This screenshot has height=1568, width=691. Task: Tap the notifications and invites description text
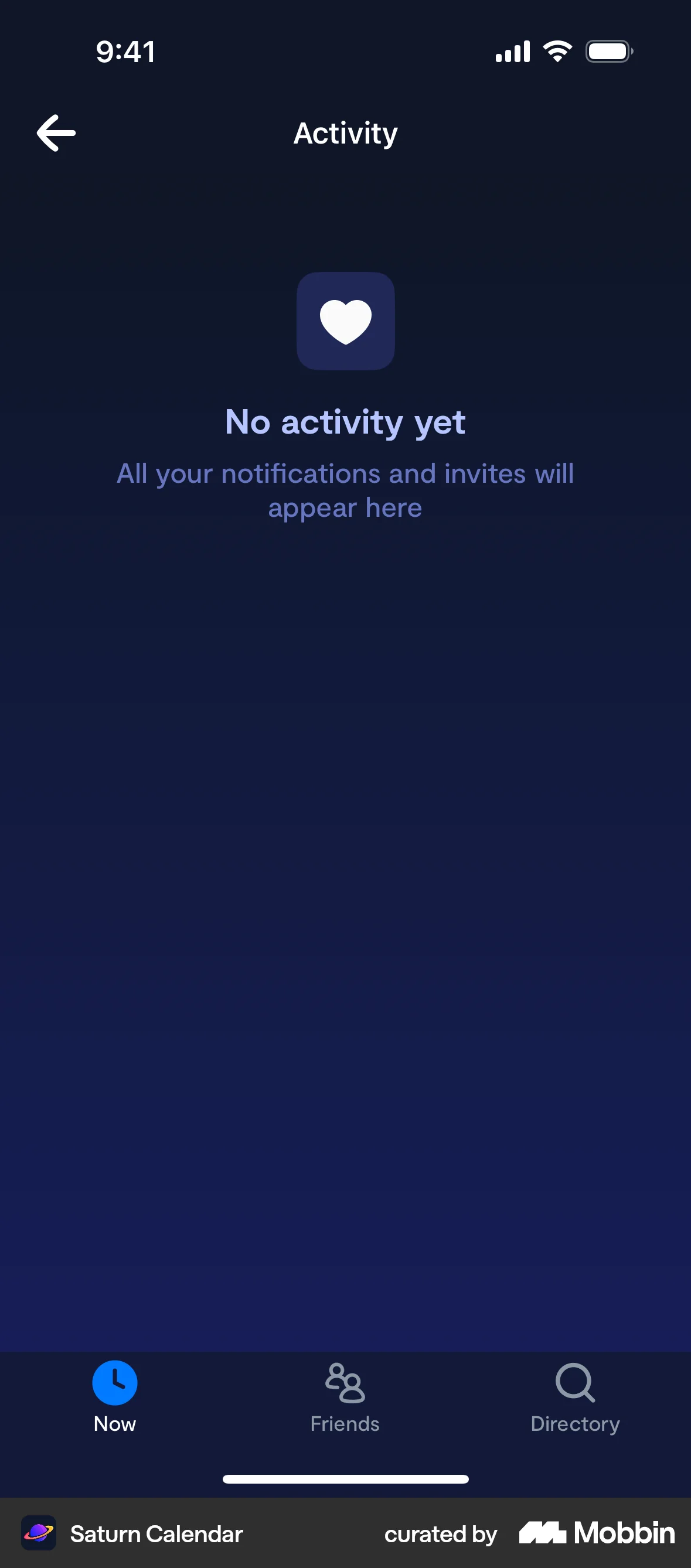click(x=345, y=490)
